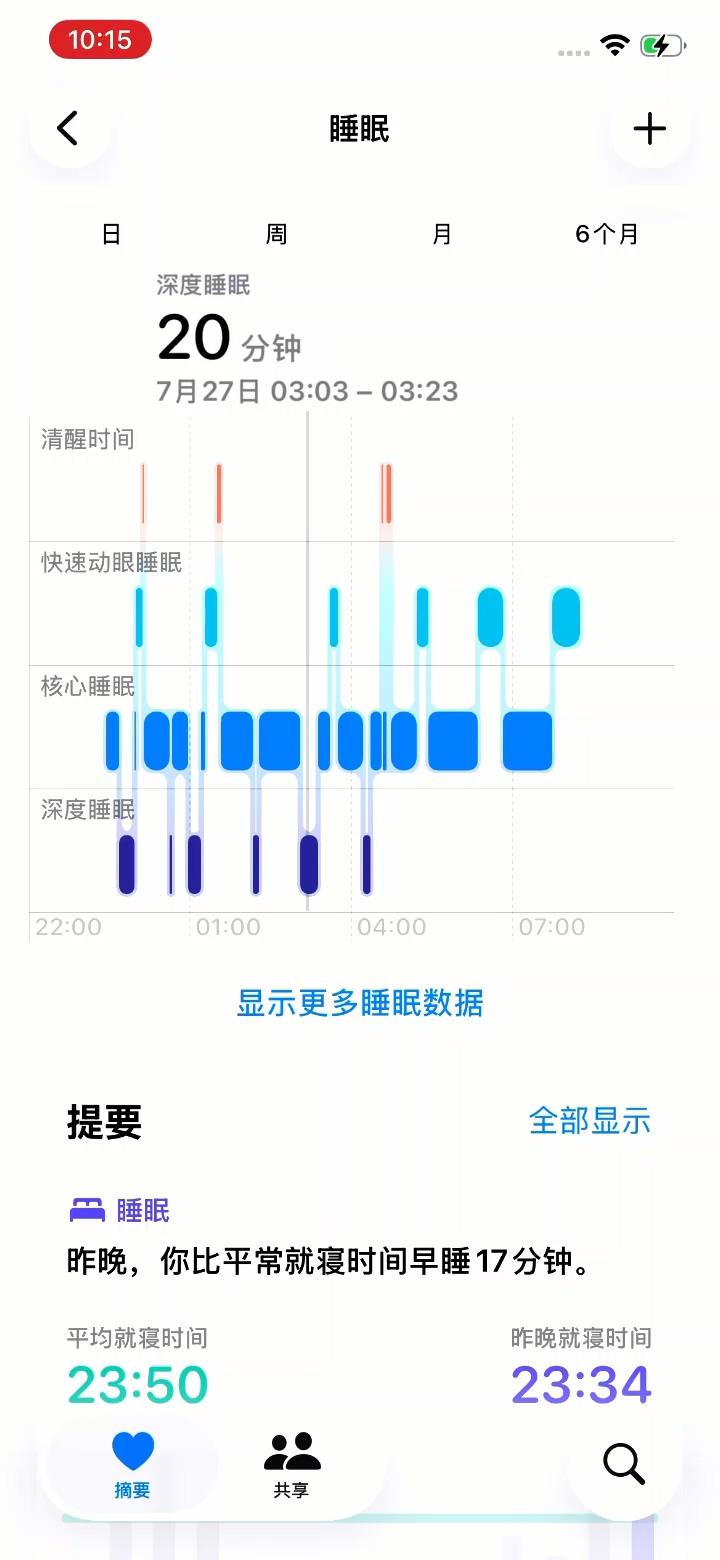Go back from the 睡眠 page

68,128
